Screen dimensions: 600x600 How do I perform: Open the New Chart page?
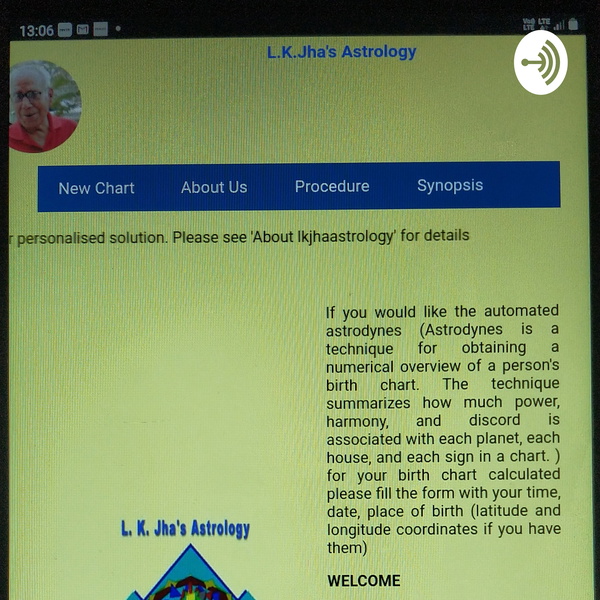click(x=96, y=188)
